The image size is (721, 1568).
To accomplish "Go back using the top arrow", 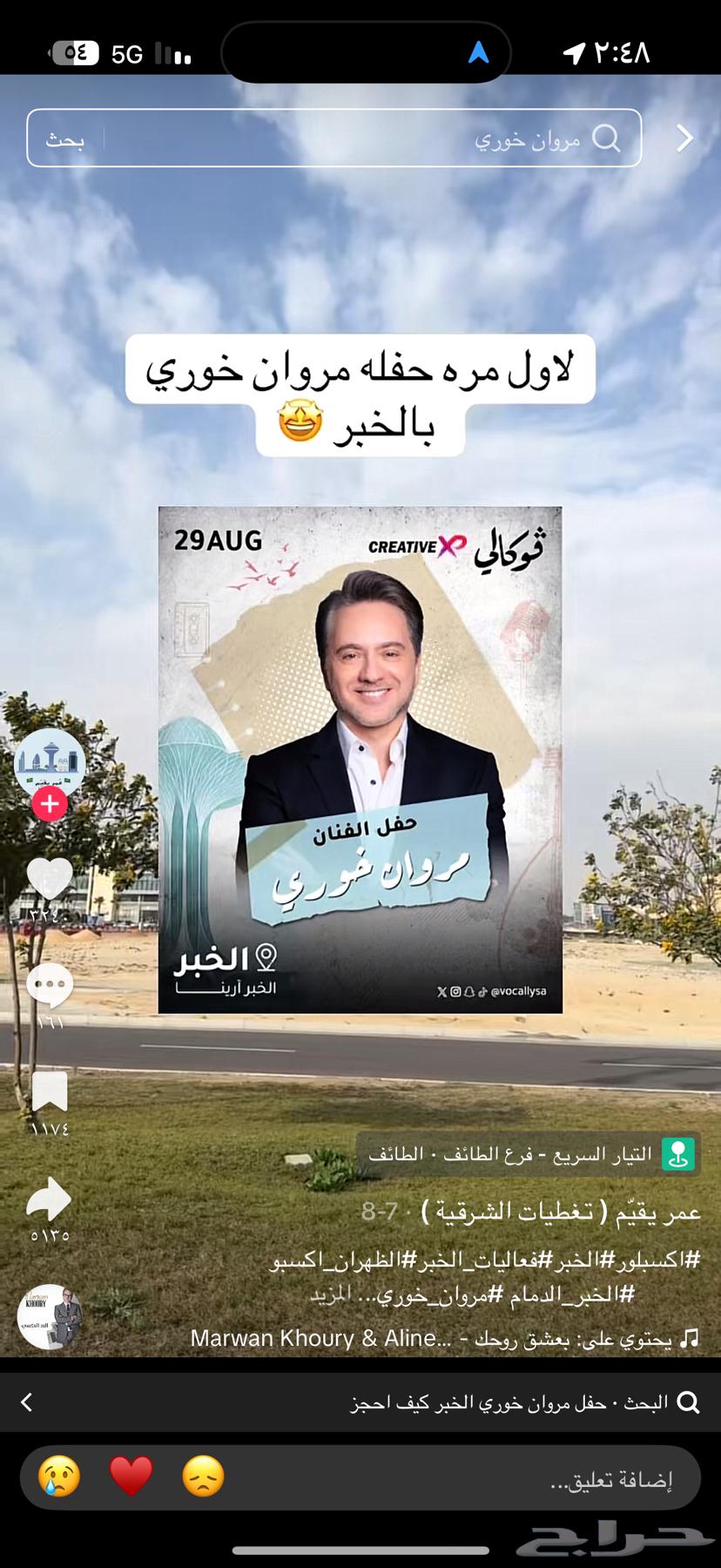I will point(685,138).
